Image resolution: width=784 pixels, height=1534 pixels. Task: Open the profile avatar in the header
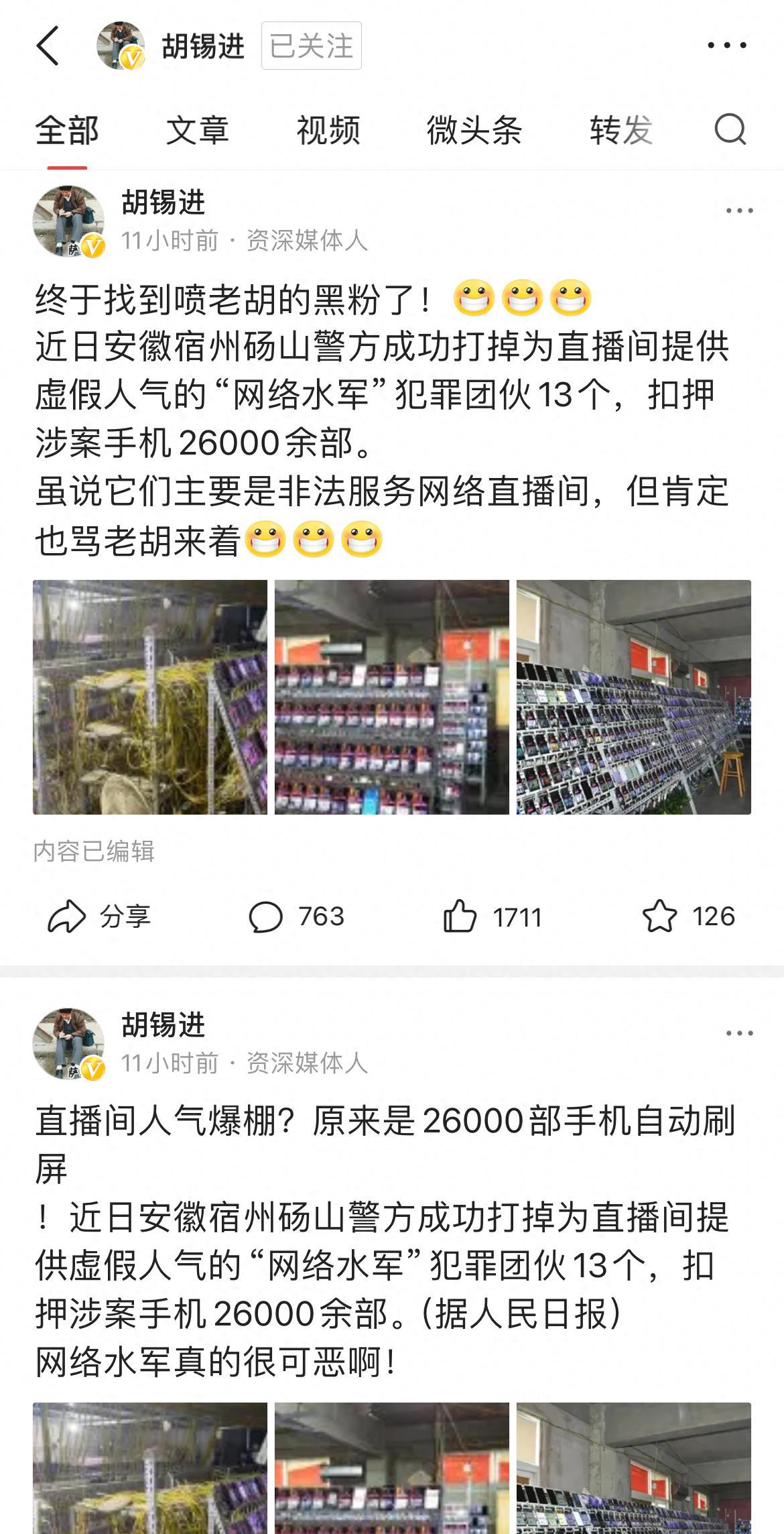121,46
